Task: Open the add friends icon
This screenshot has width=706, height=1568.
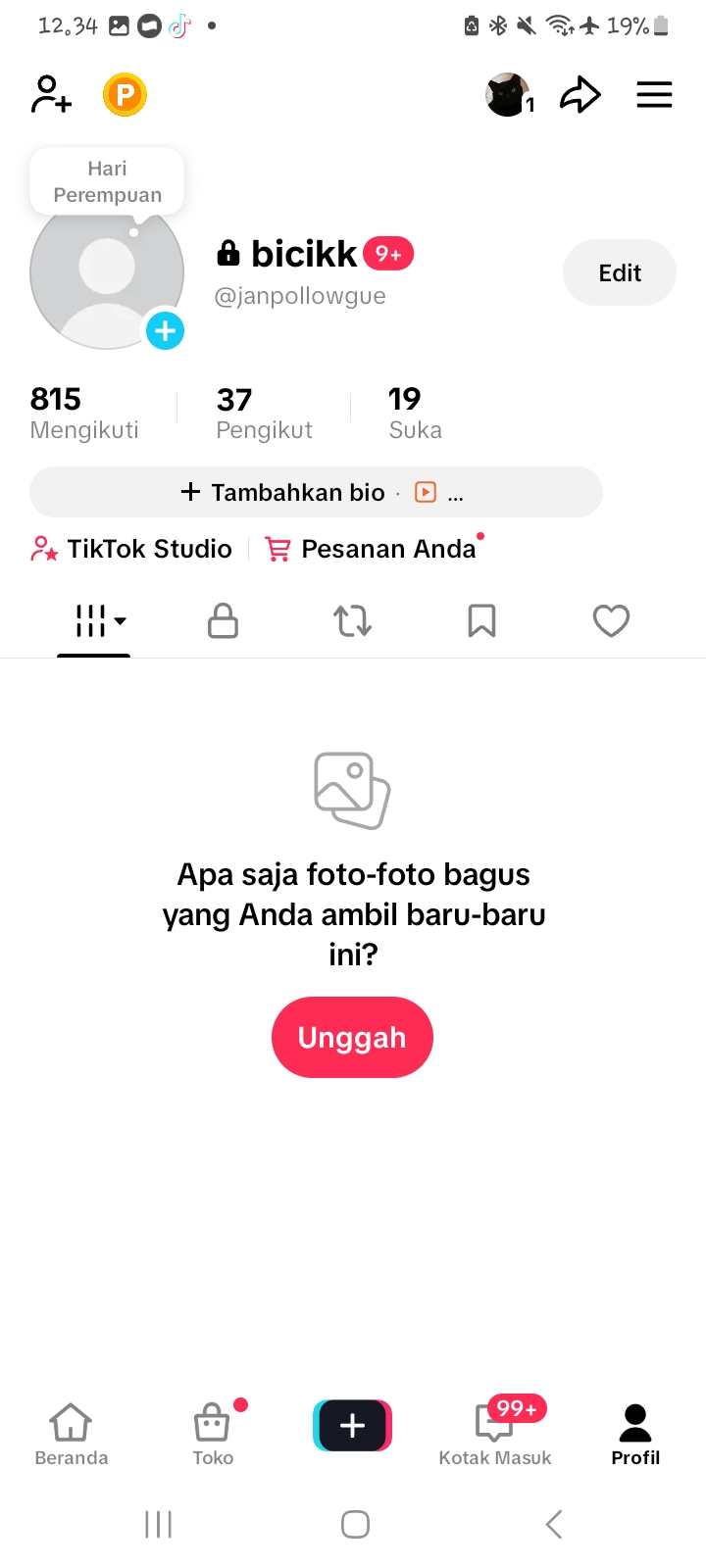Action: coord(51,95)
